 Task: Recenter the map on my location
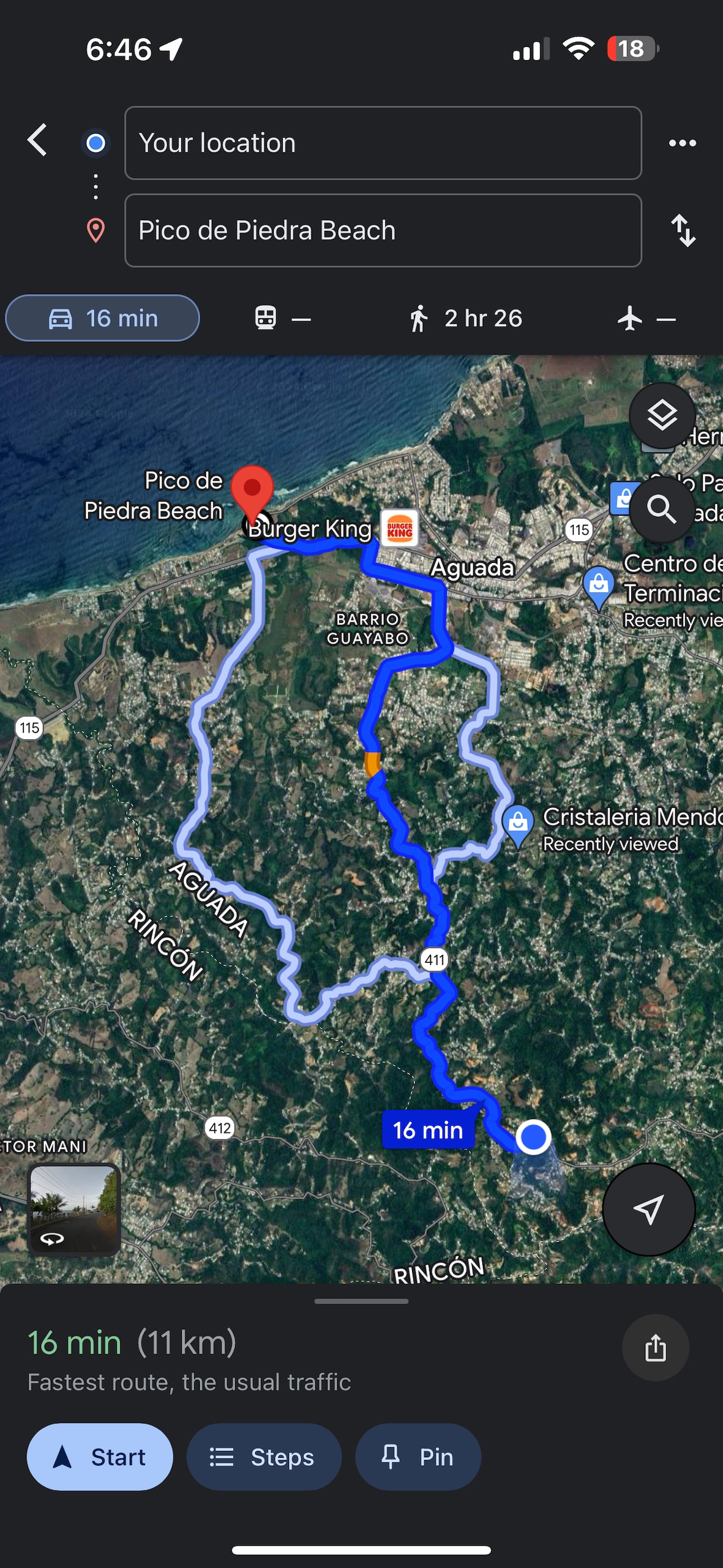tap(648, 1209)
